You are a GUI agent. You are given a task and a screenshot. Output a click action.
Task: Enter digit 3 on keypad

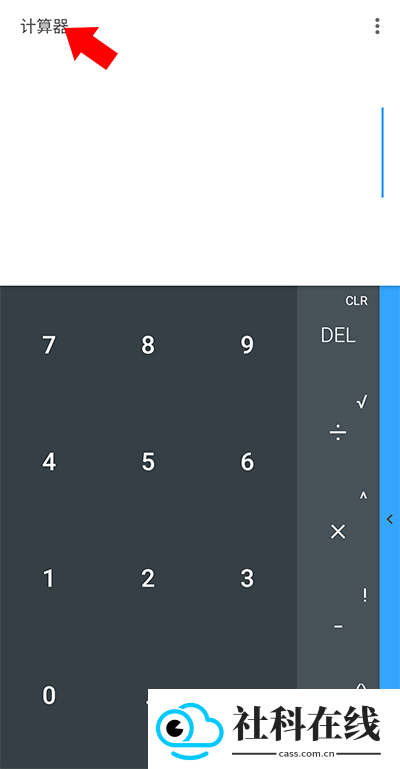248,579
